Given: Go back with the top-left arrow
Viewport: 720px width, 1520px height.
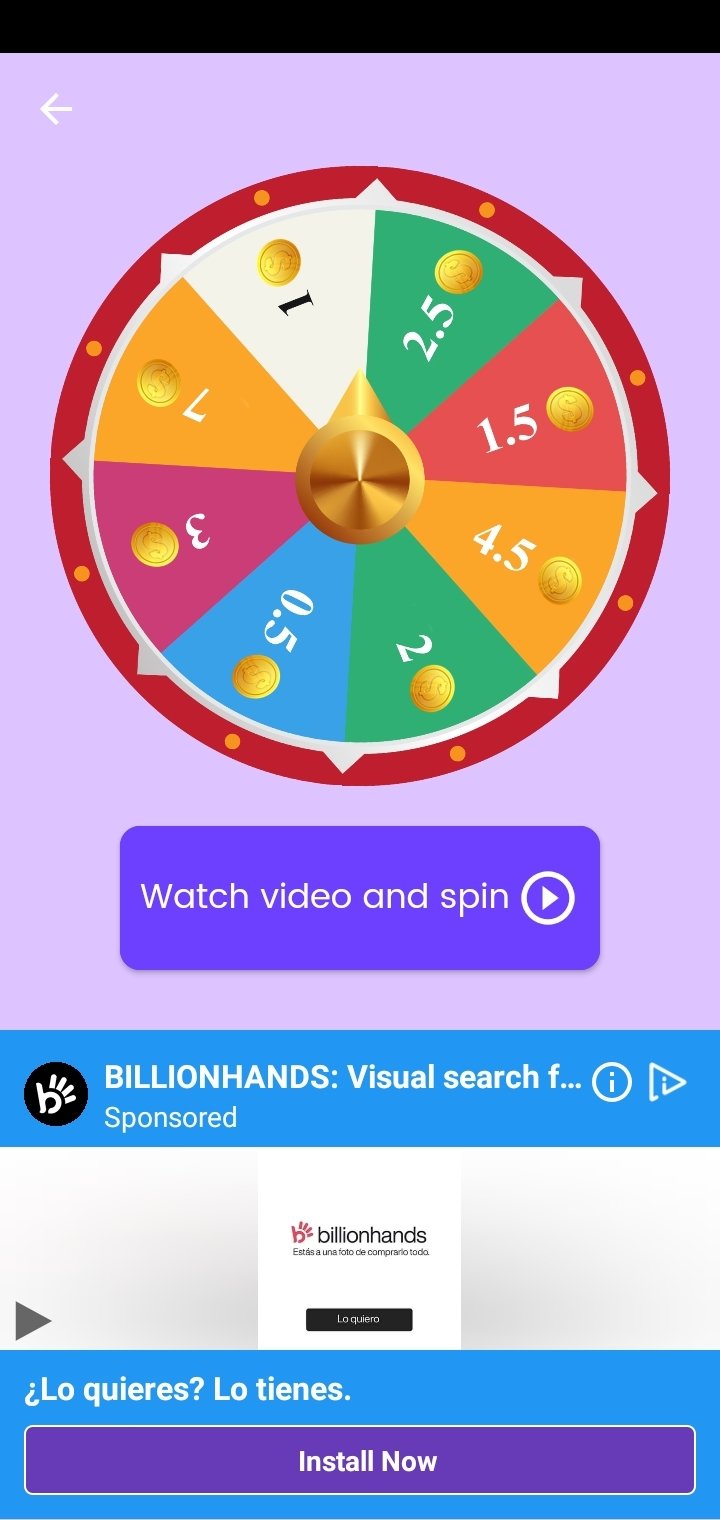Looking at the screenshot, I should [56, 109].
